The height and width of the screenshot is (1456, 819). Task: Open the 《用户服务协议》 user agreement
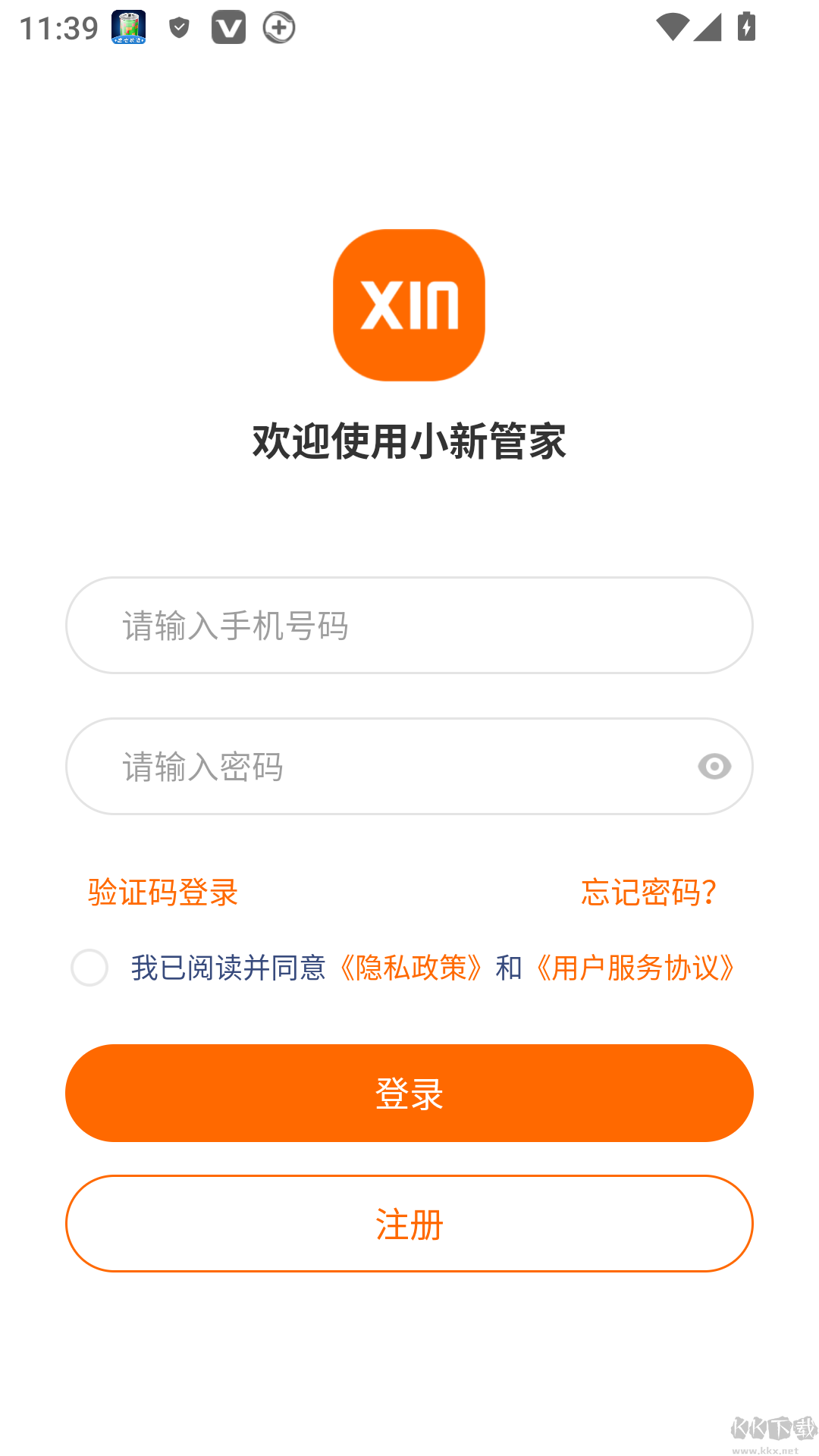click(635, 968)
